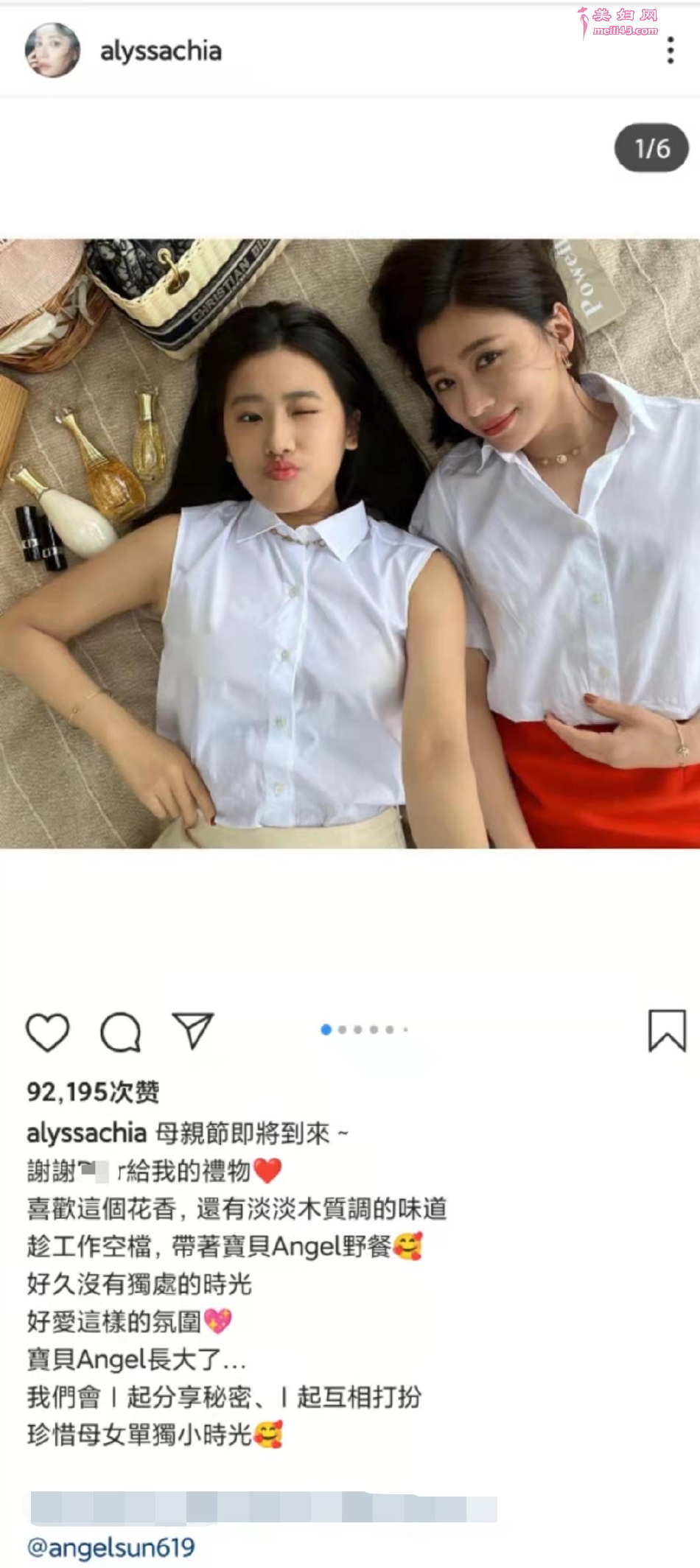Open alyssachia's profile picture
Screen dimensions: 700x1568
pos(52,50)
